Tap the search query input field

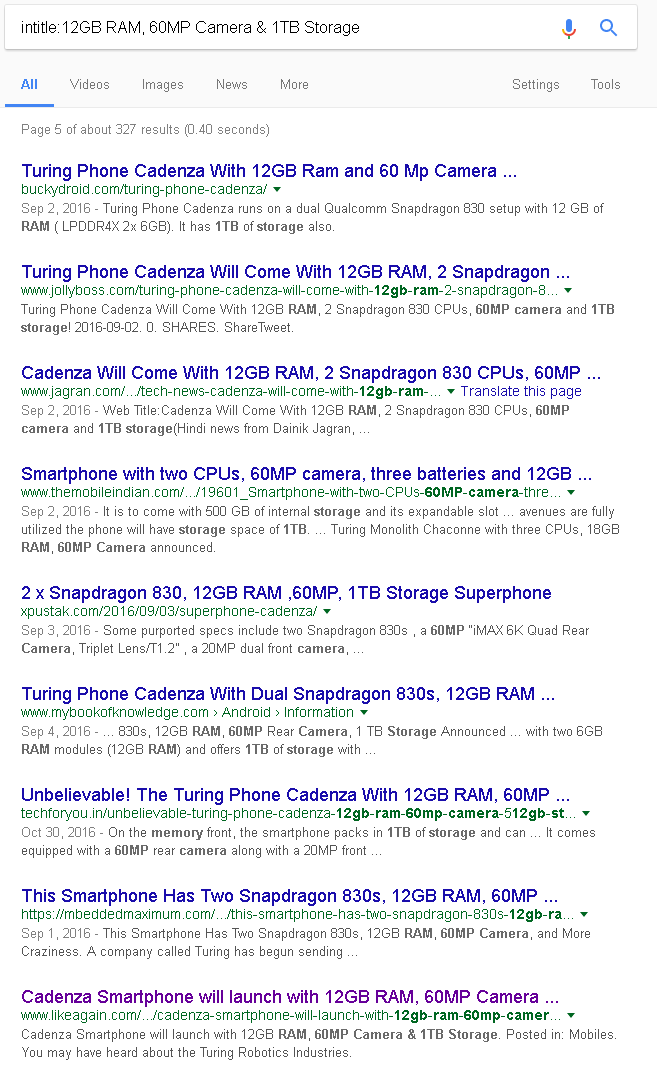coord(280,27)
